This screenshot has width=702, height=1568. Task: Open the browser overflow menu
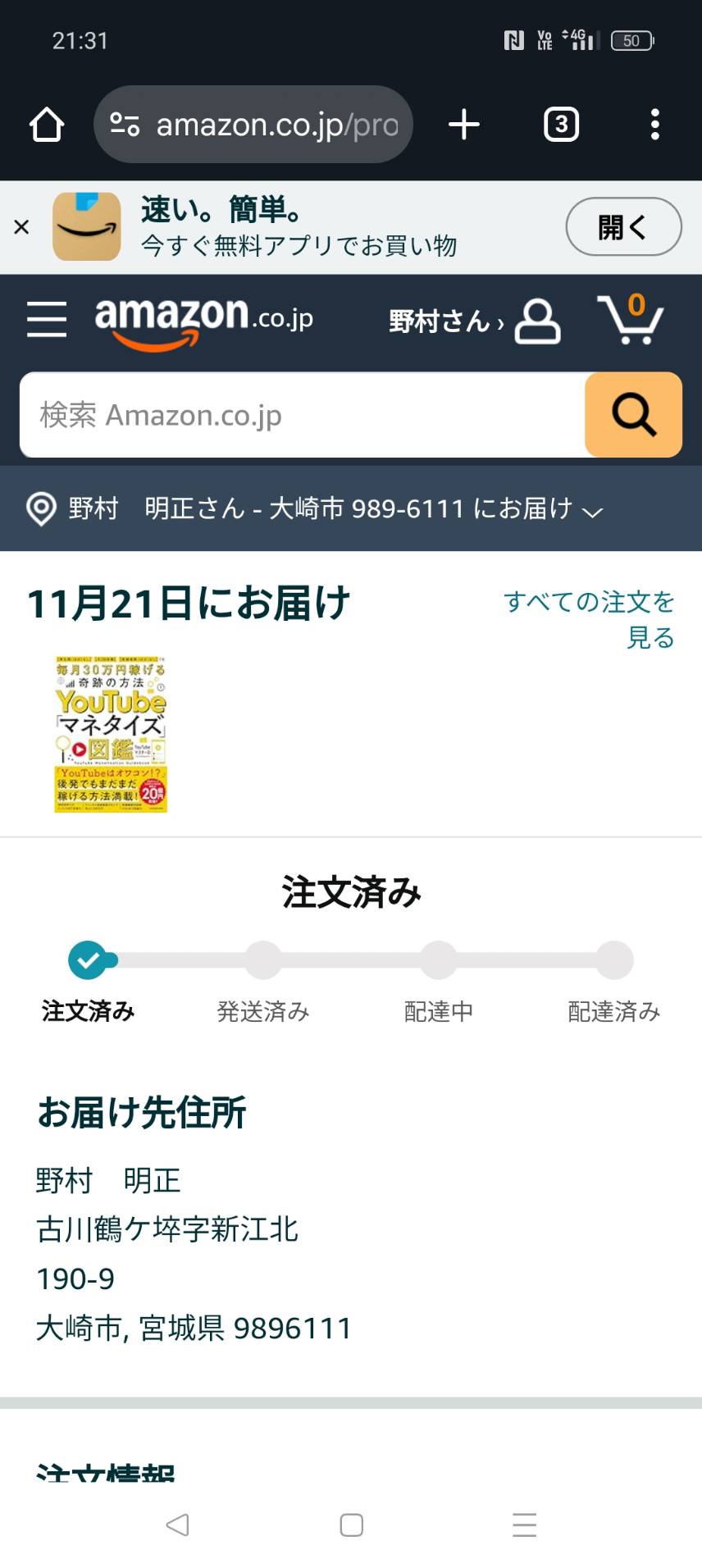(654, 125)
